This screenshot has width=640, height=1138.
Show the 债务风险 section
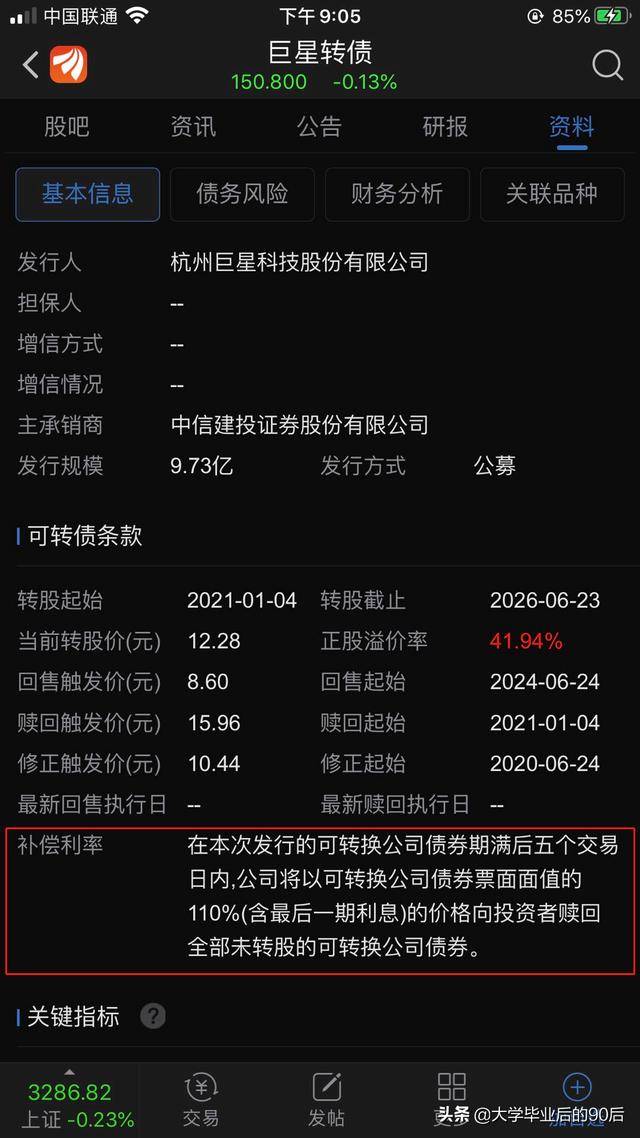pyautogui.click(x=242, y=194)
